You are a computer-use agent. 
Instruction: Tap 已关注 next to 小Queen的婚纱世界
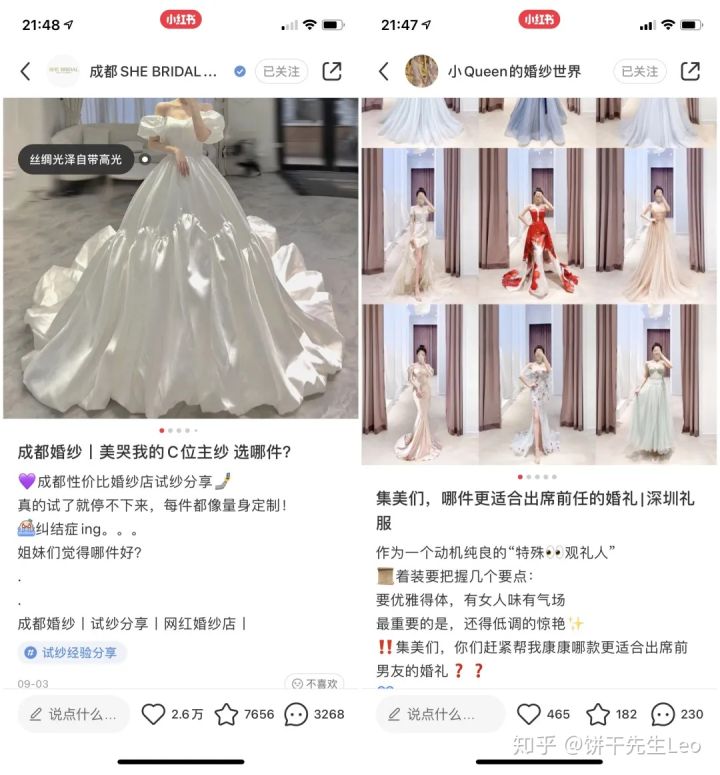pos(640,71)
